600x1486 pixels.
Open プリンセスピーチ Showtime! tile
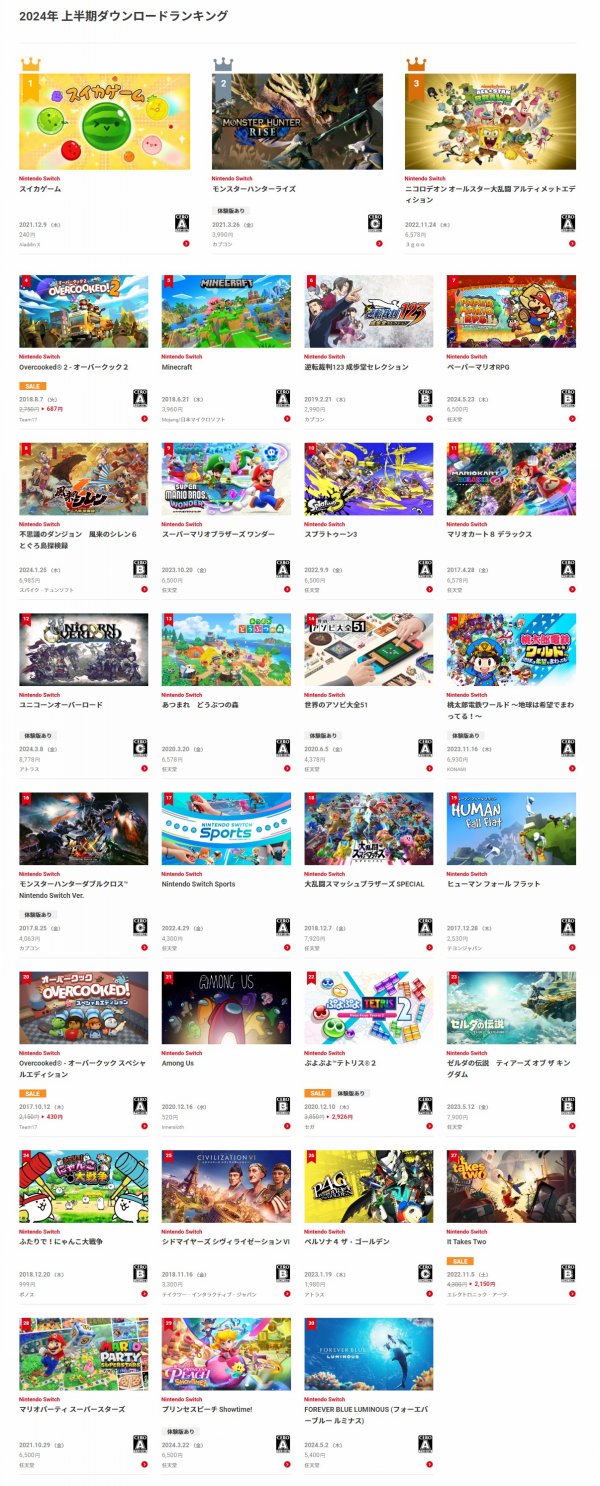point(226,1353)
